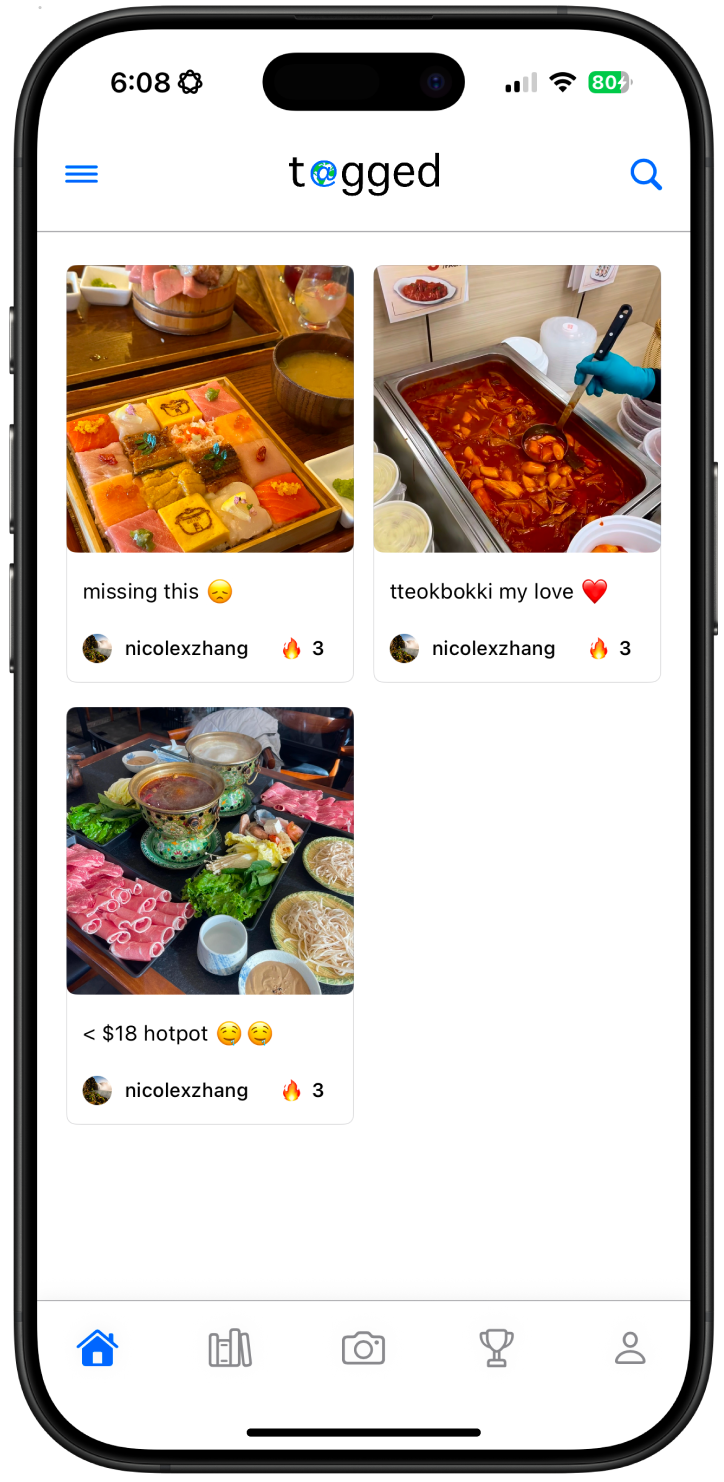Image resolution: width=724 pixels, height=1482 pixels.
Task: Tap the fire reaction on the tteokbokki post
Action: (x=599, y=649)
